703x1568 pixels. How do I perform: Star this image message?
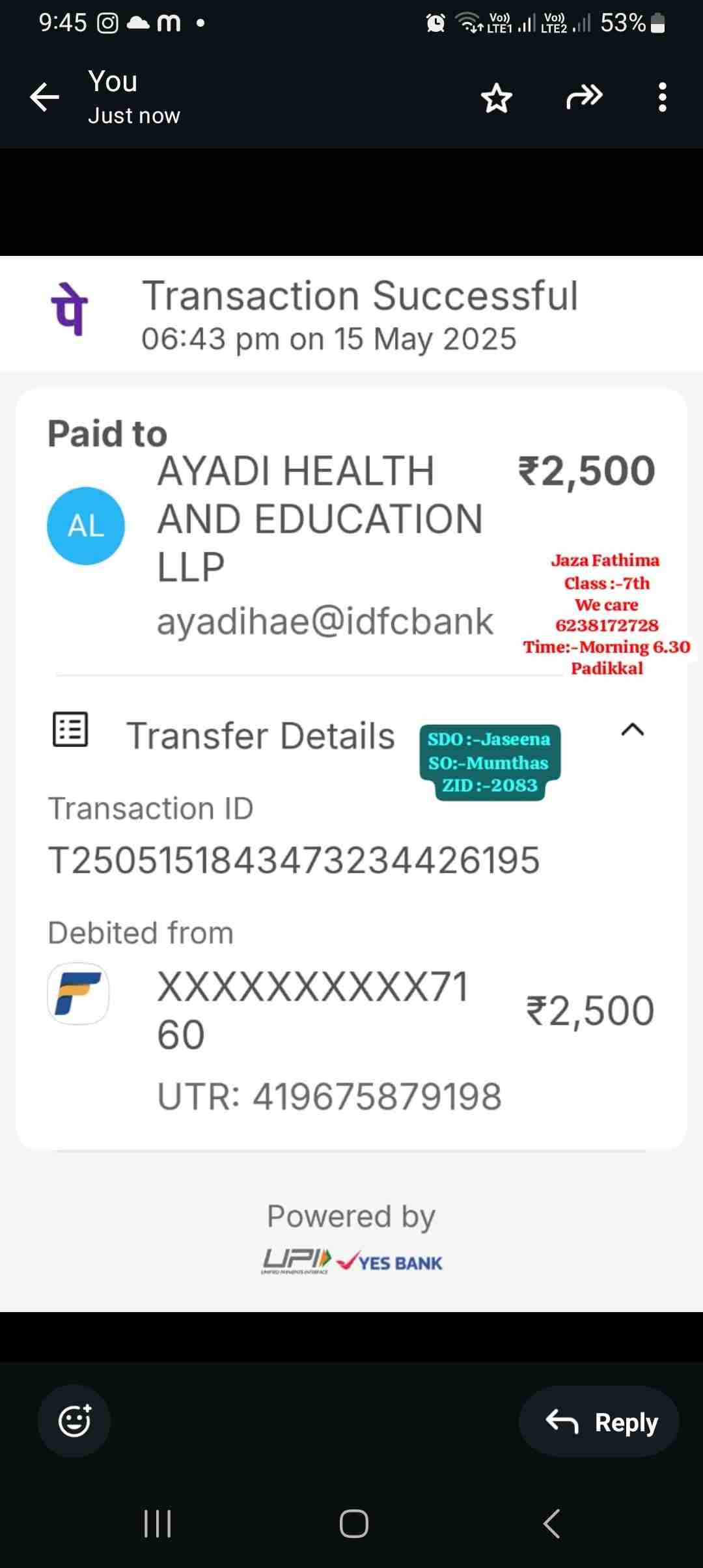pos(497,98)
